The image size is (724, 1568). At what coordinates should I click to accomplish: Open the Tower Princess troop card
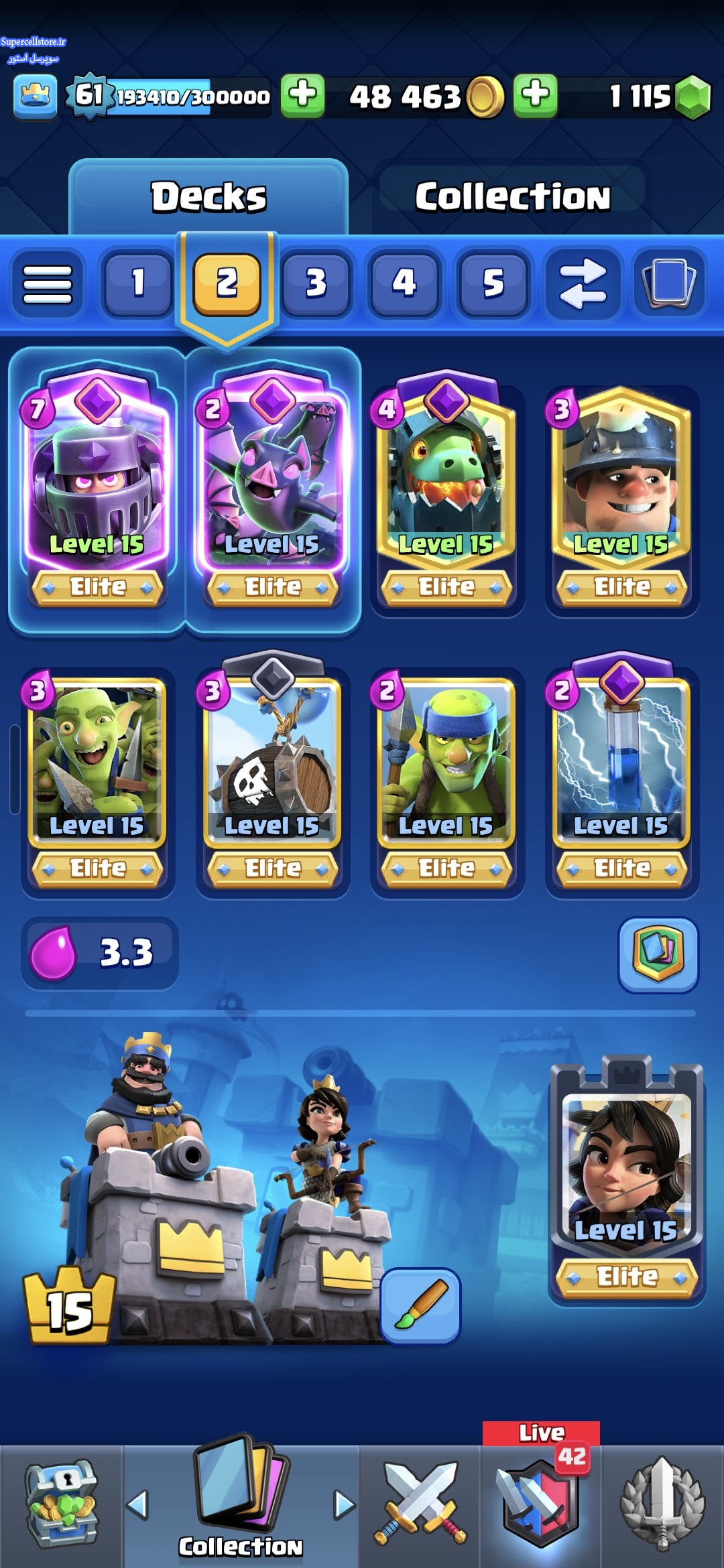627,1181
